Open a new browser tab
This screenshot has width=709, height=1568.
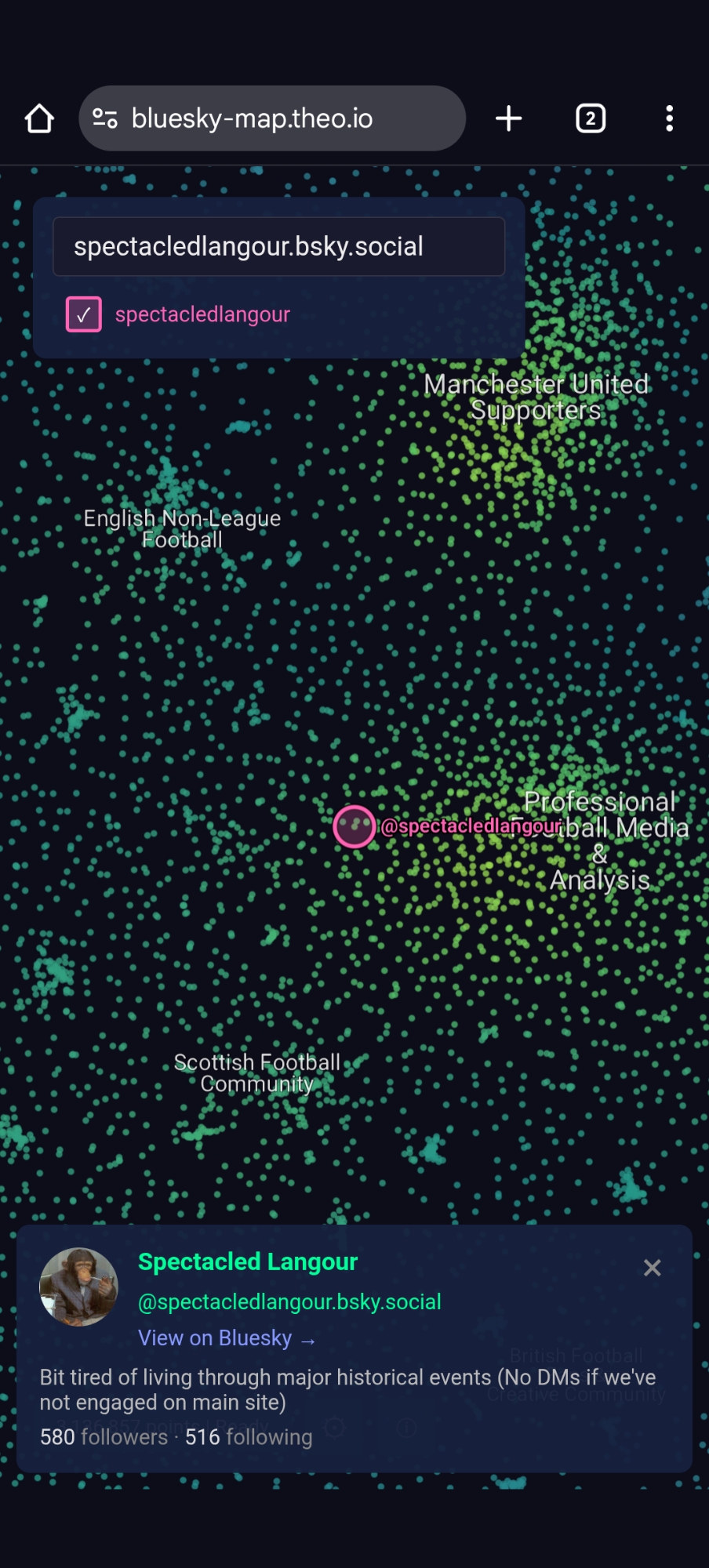[x=509, y=119]
